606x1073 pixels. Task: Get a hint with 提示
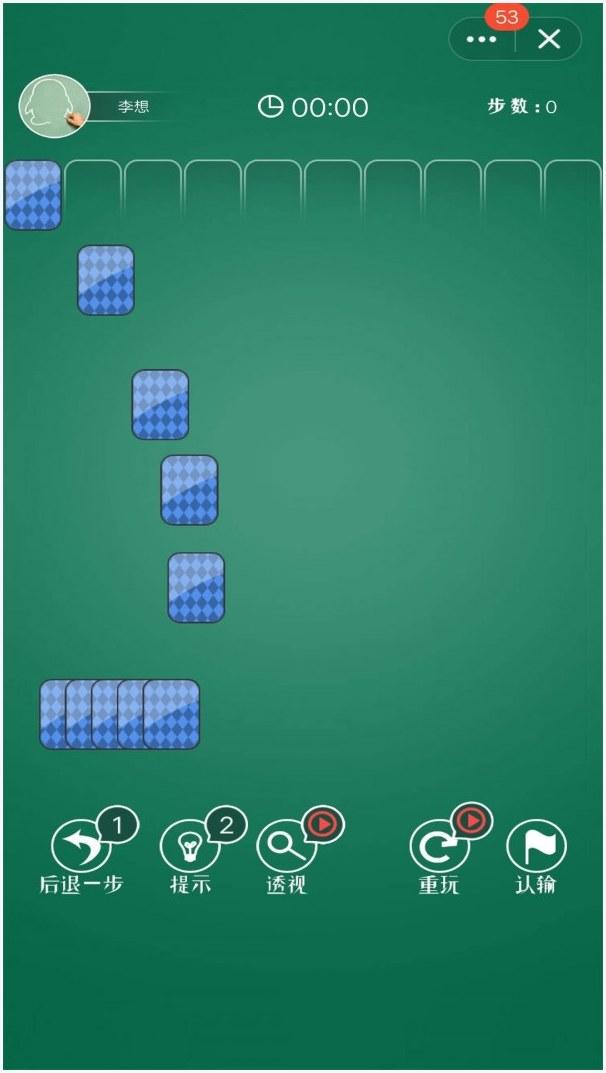pyautogui.click(x=191, y=853)
